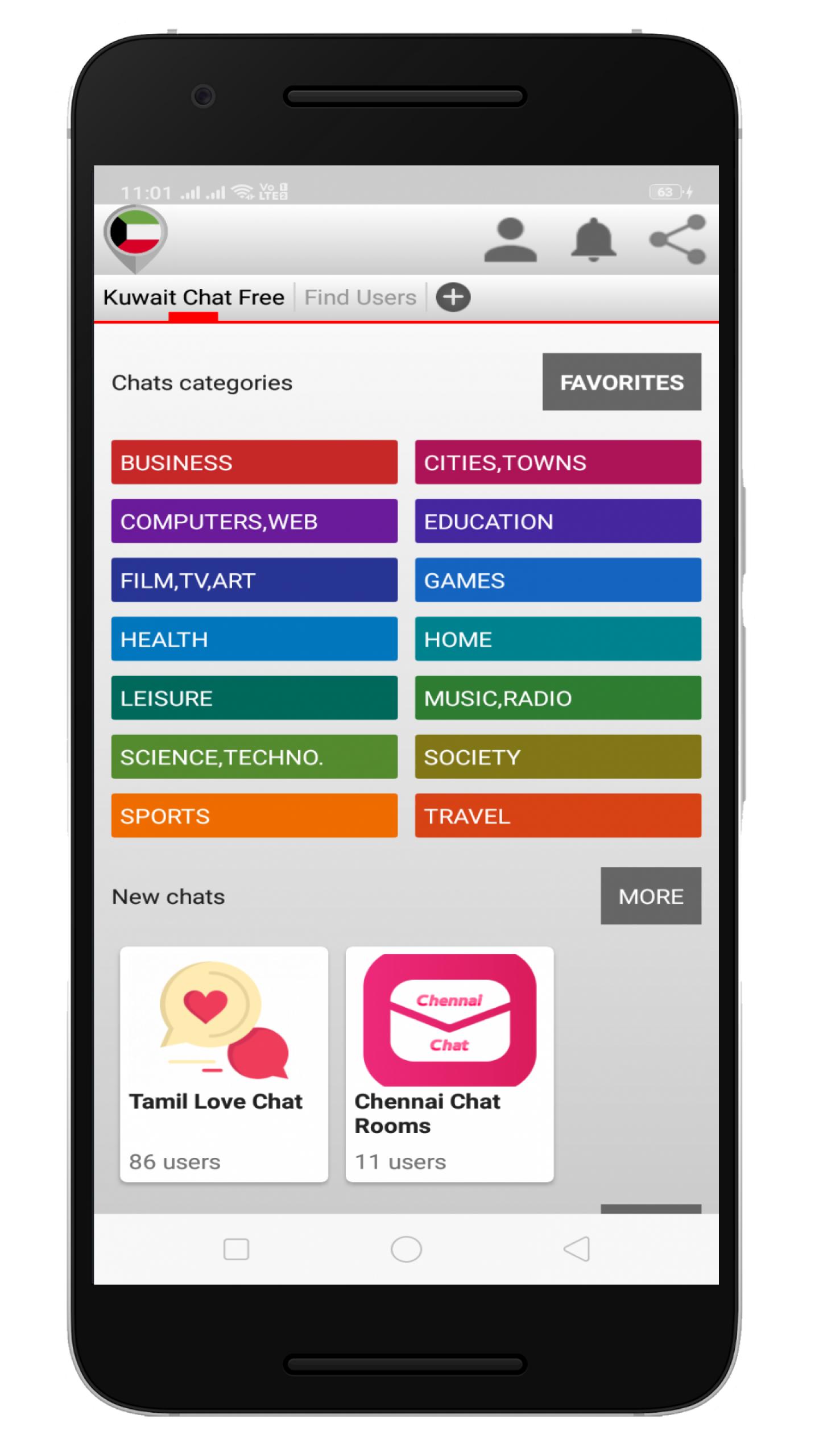Screen dimensions: 819x1456
Task: Share the app via share icon
Action: (677, 240)
